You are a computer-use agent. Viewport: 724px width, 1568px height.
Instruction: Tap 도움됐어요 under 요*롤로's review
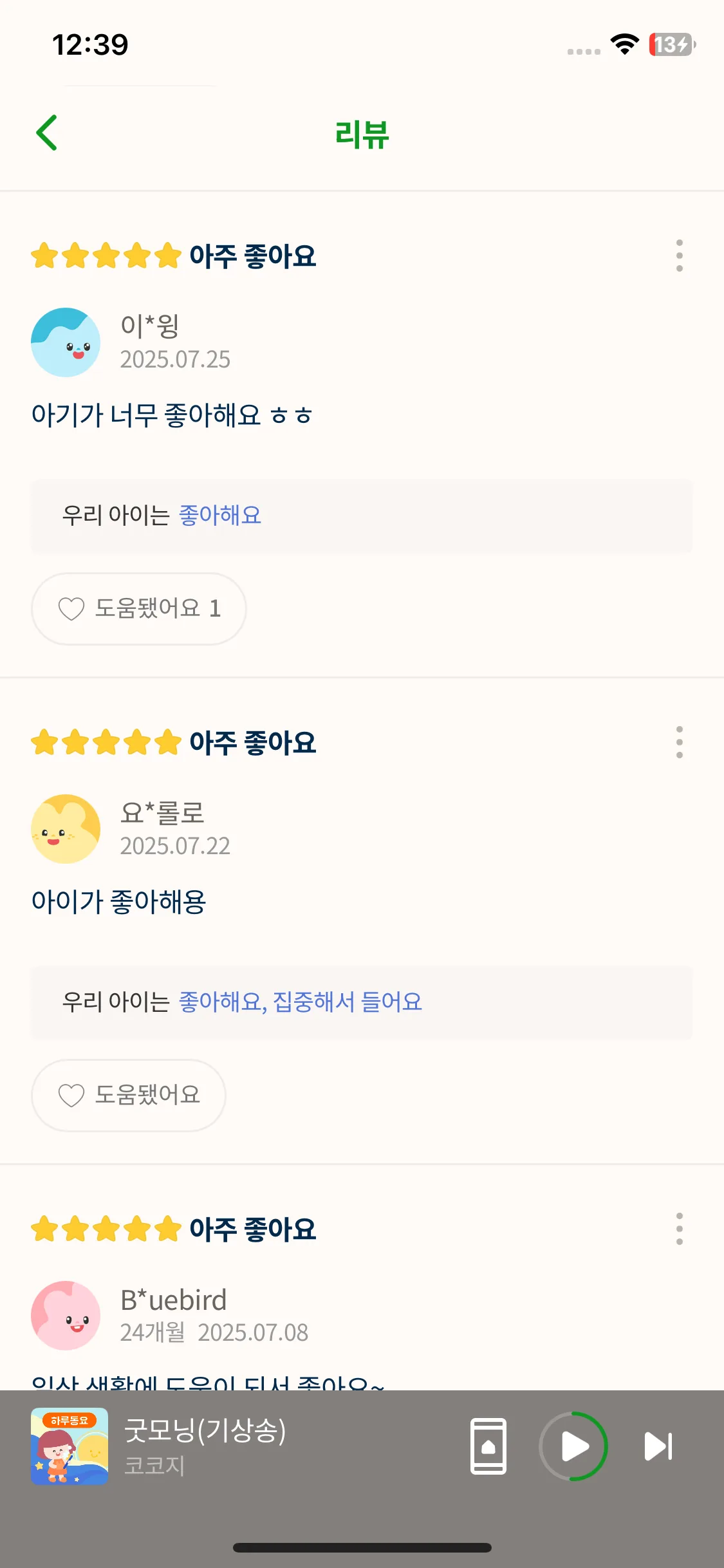tap(129, 1095)
